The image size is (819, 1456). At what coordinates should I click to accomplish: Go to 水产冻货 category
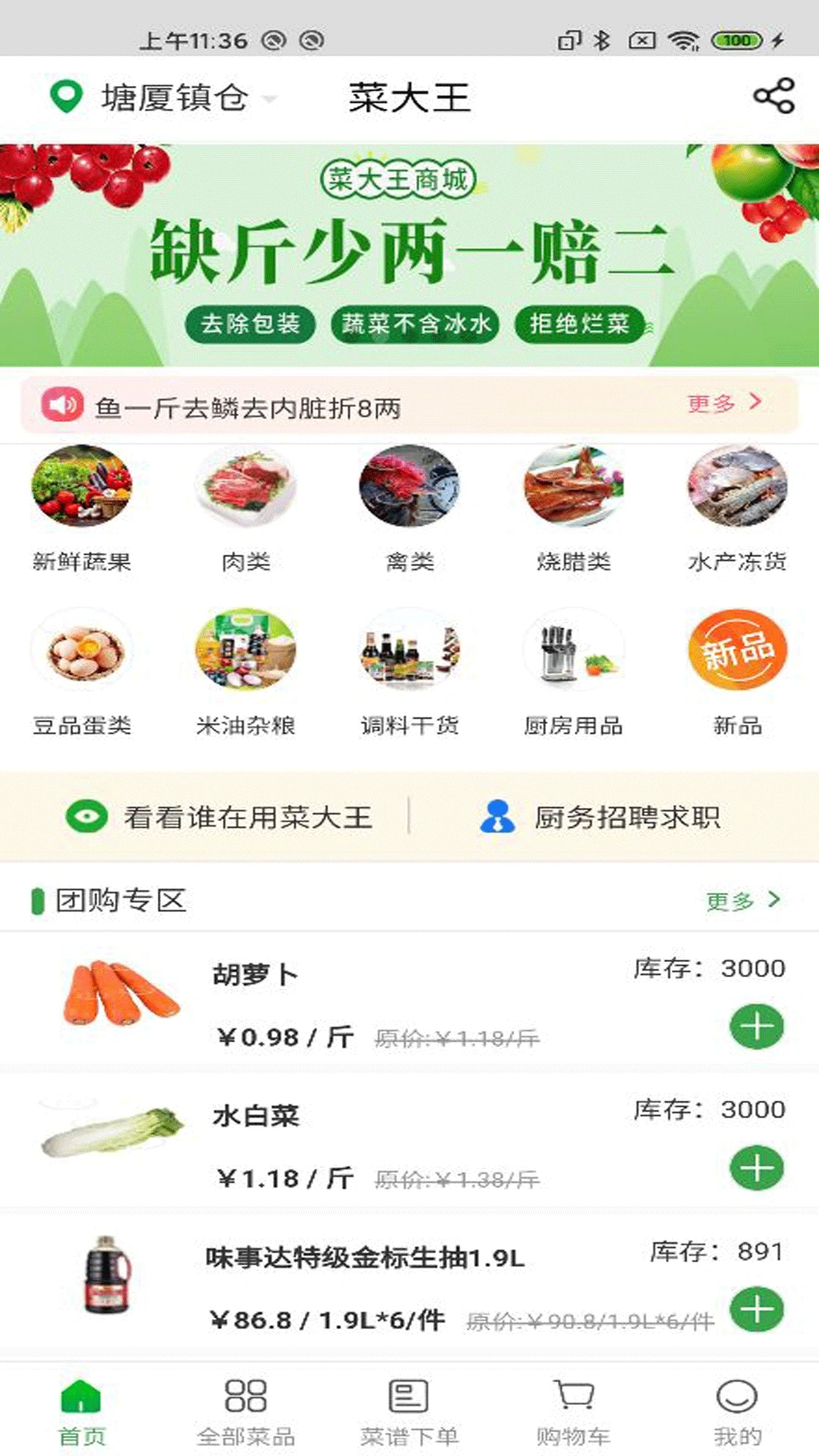click(737, 508)
